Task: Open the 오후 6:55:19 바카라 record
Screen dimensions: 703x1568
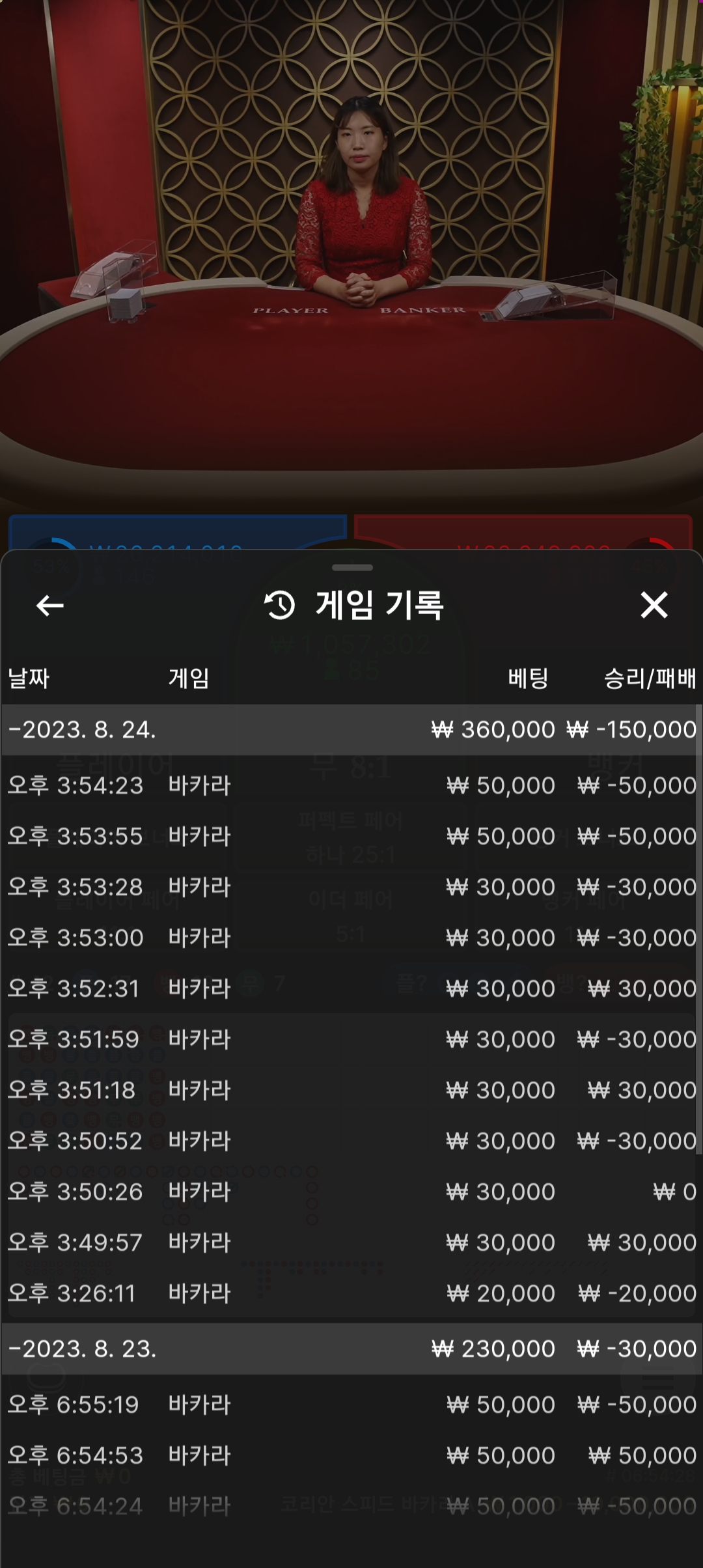Action: coord(351,1405)
